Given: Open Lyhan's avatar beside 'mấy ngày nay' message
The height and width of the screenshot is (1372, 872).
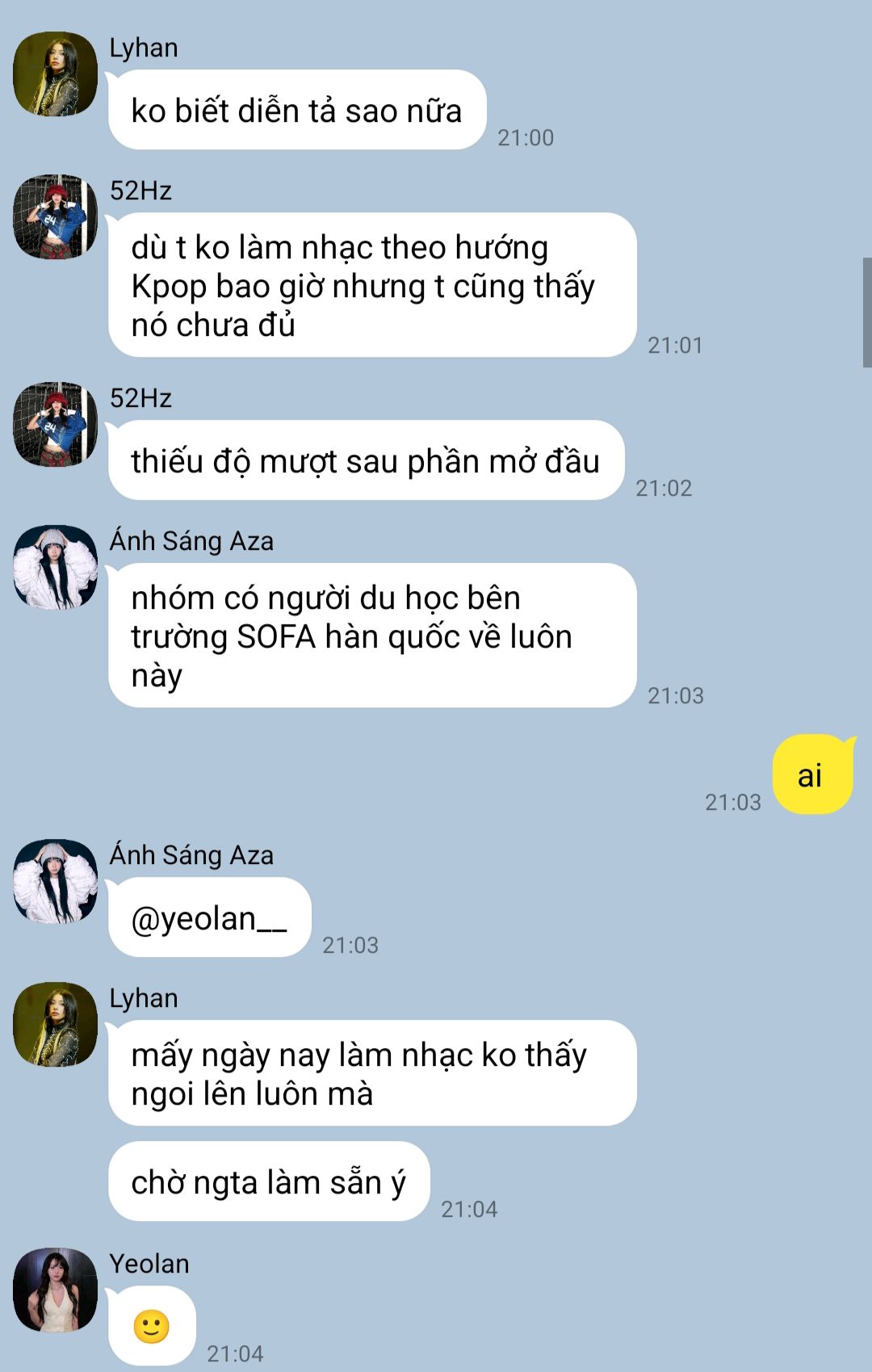Looking at the screenshot, I should (55, 1025).
